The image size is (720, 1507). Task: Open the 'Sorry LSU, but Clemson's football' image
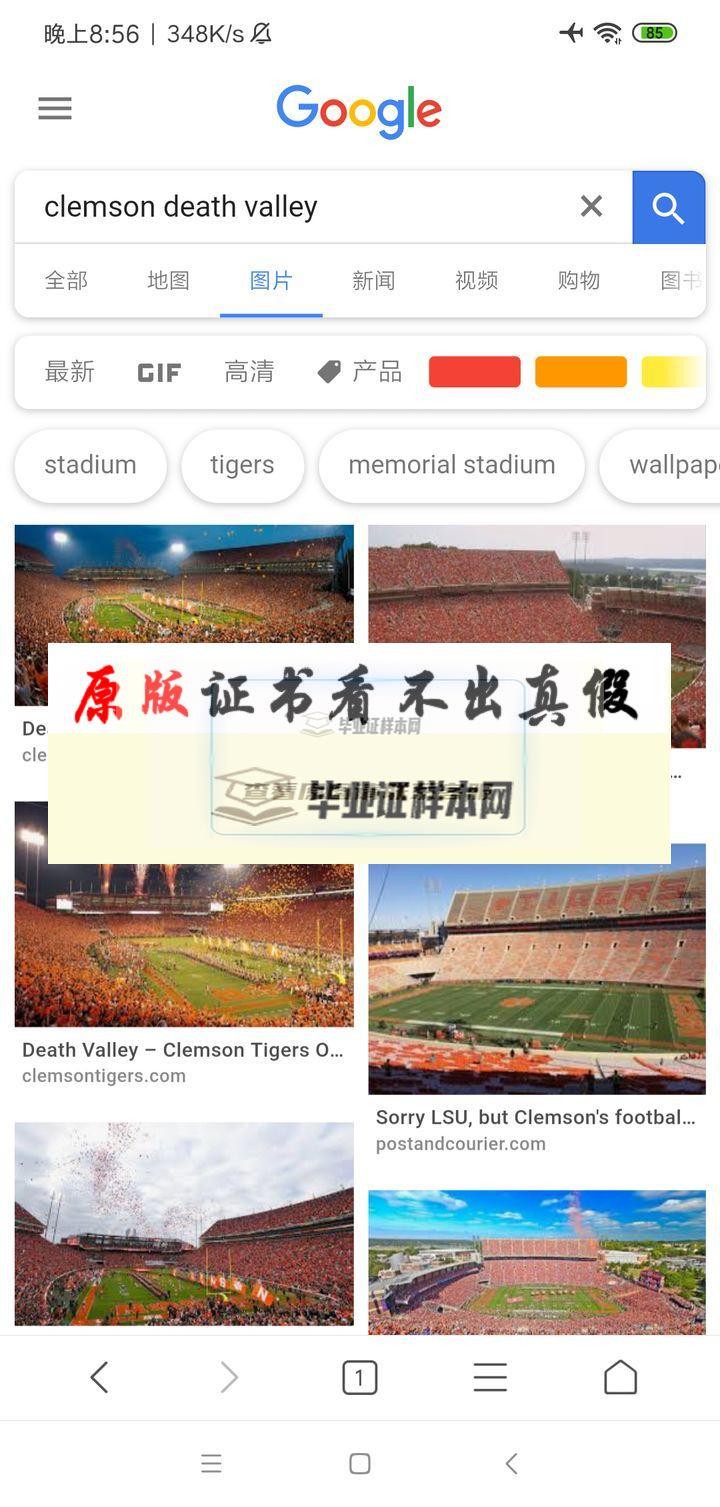537,970
